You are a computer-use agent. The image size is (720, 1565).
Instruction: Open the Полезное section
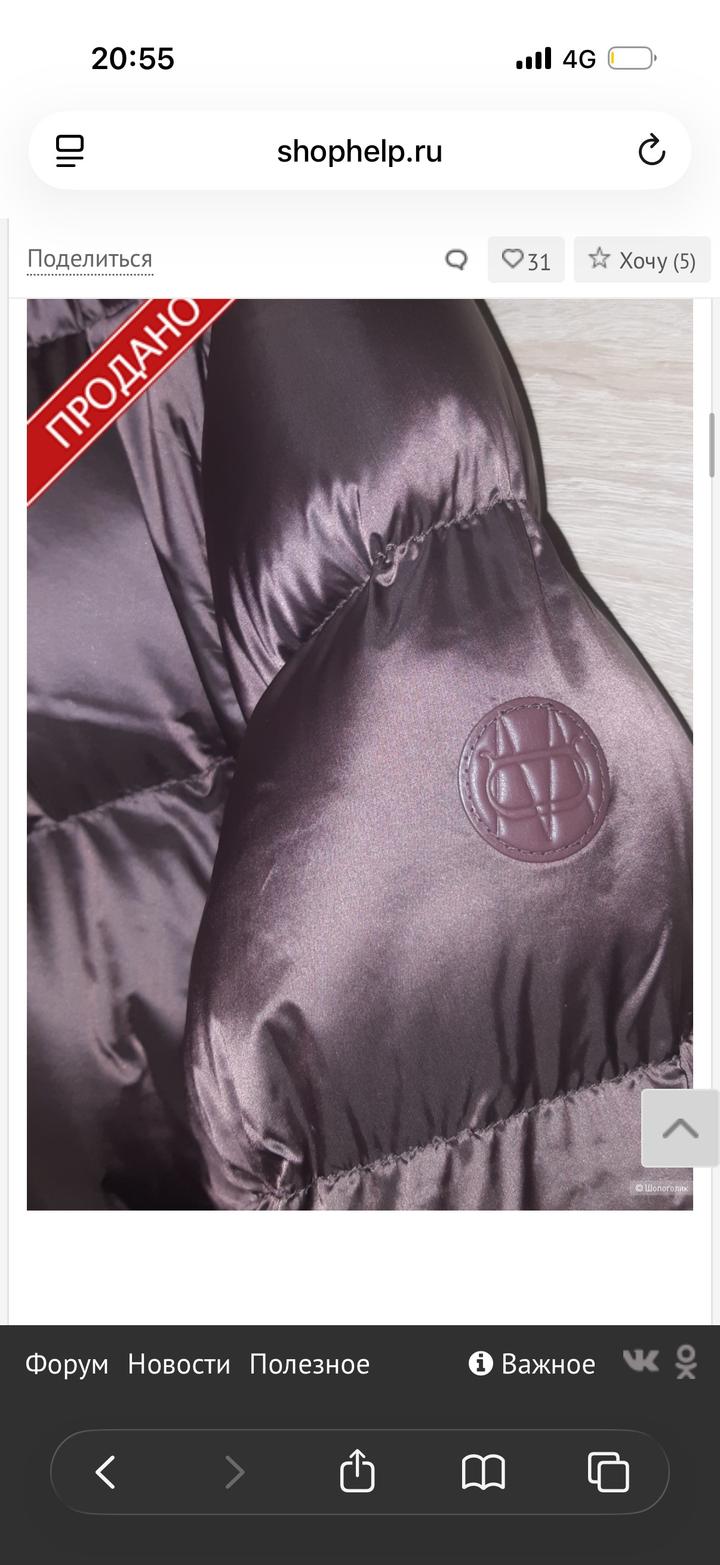pos(309,1364)
